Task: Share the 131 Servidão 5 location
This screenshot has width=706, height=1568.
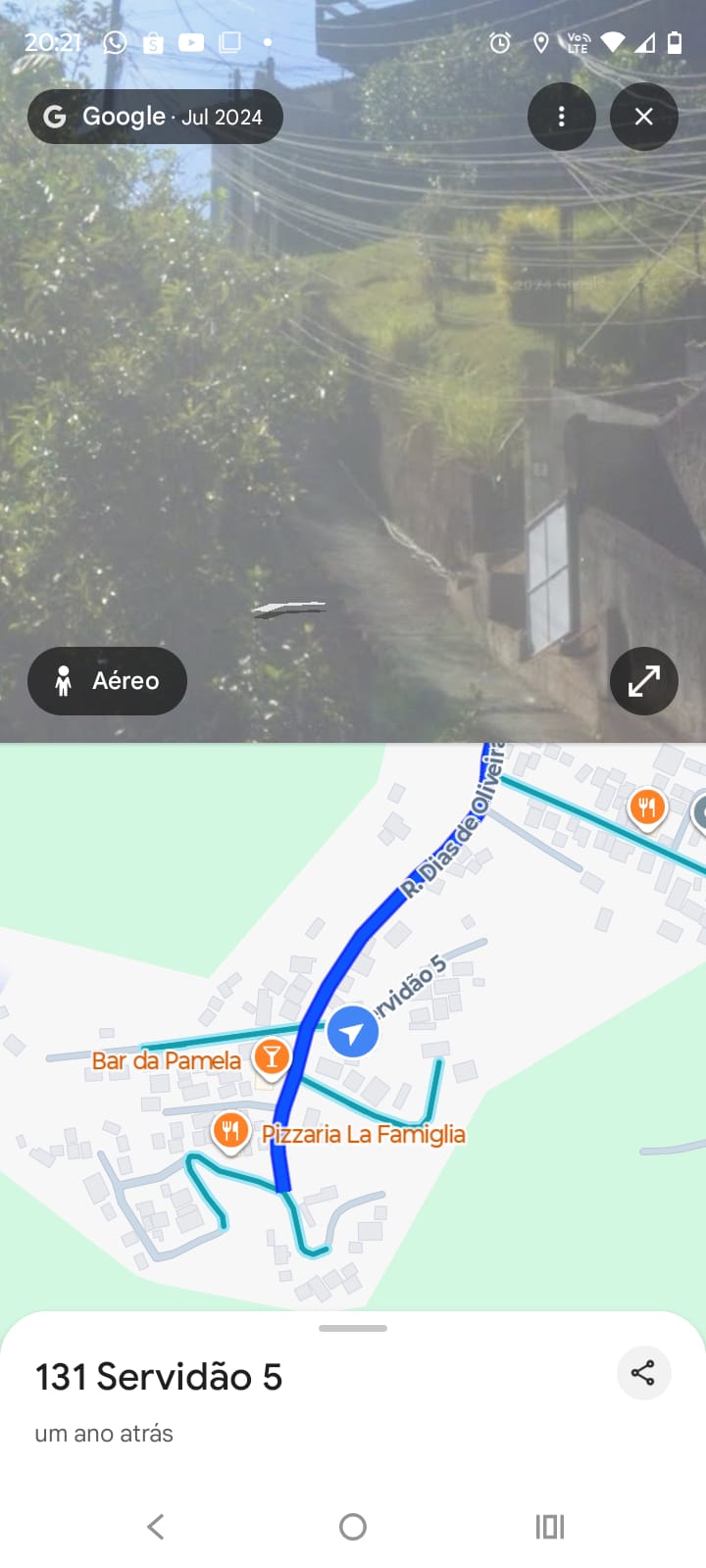Action: (643, 1373)
